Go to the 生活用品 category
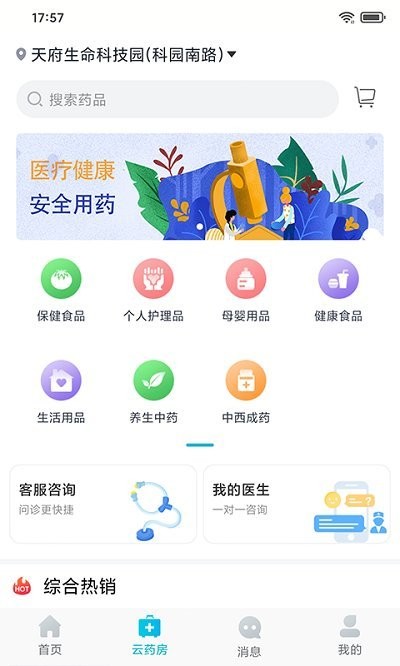400x666 pixels. [x=61, y=392]
